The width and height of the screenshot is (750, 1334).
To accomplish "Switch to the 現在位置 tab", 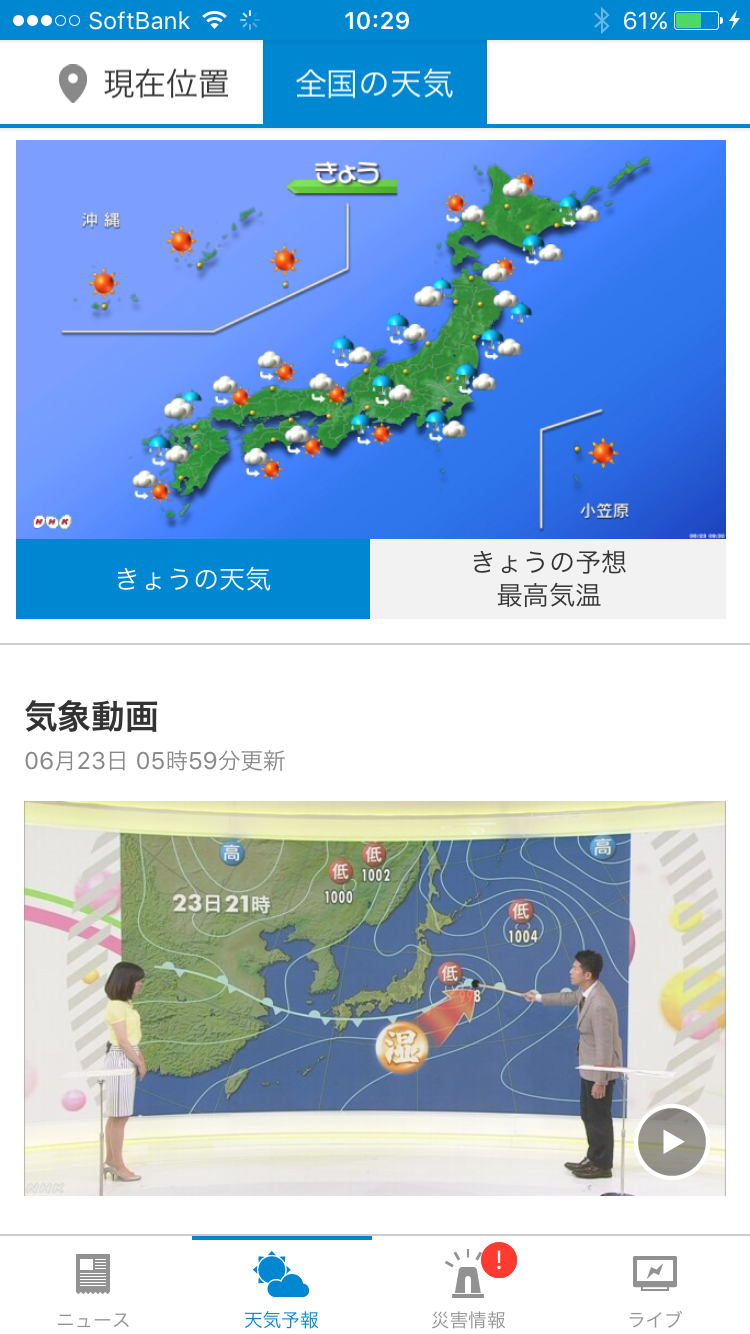I will [142, 83].
